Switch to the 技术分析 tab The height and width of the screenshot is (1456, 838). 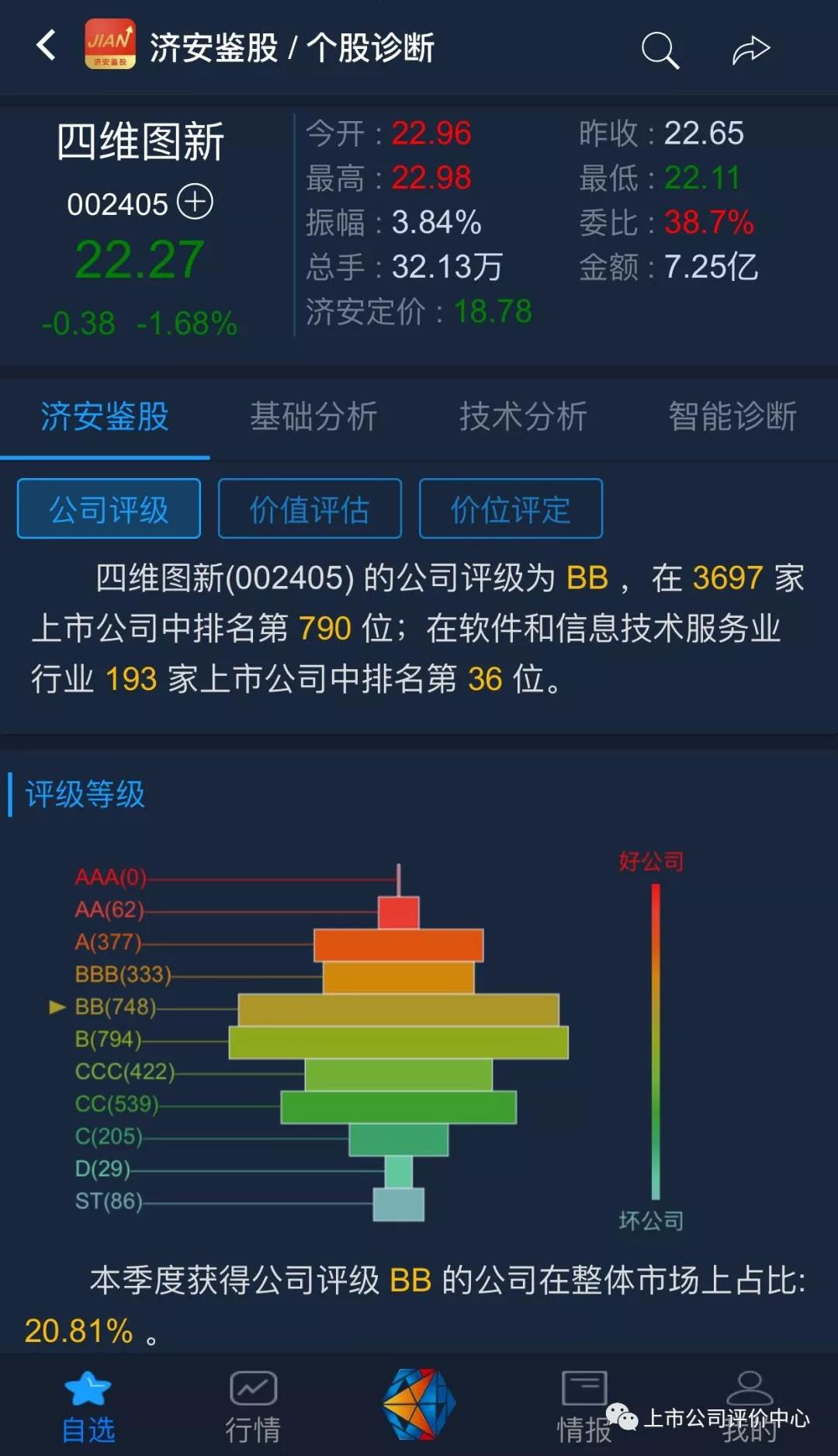pyautogui.click(x=523, y=417)
